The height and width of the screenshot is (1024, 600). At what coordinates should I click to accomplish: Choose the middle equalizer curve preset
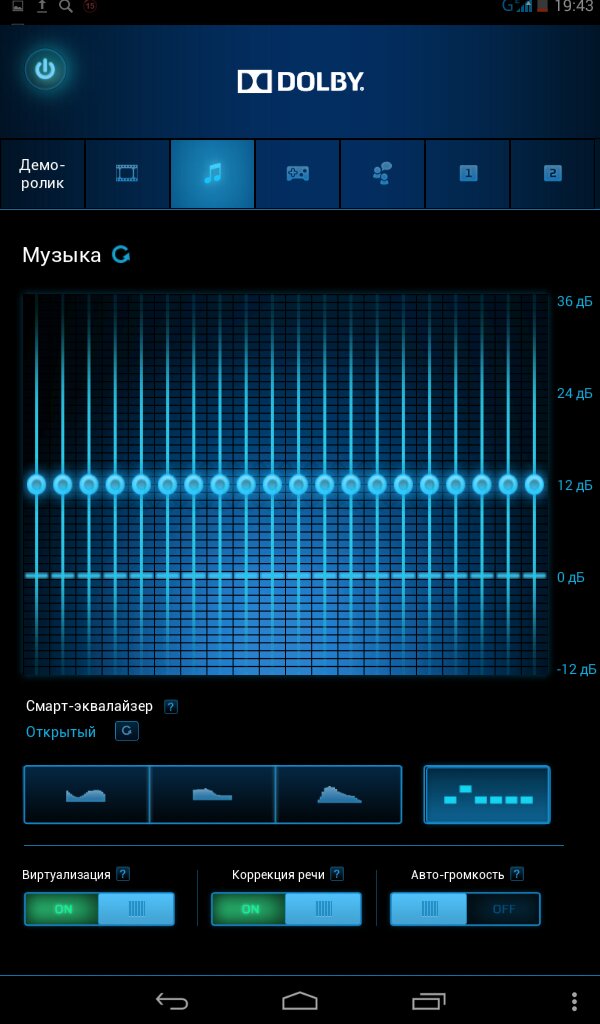tap(212, 795)
